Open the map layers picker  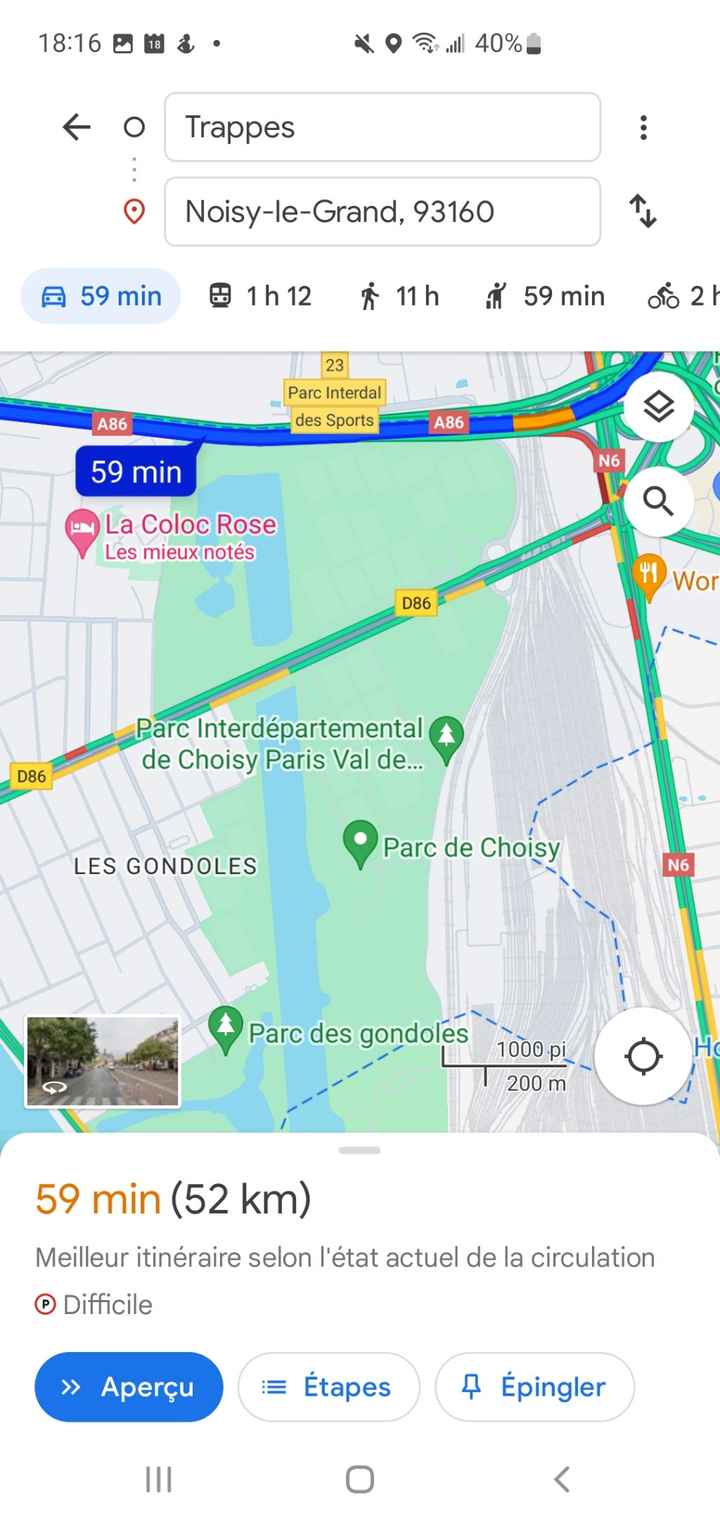[658, 408]
